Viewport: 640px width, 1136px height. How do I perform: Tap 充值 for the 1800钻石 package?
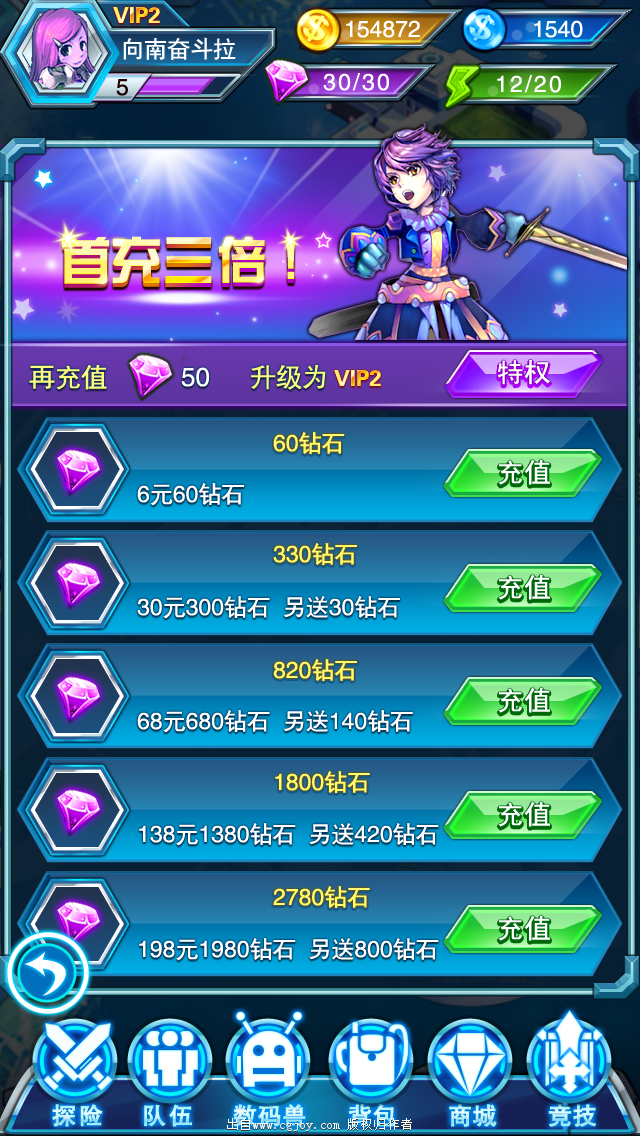[523, 816]
